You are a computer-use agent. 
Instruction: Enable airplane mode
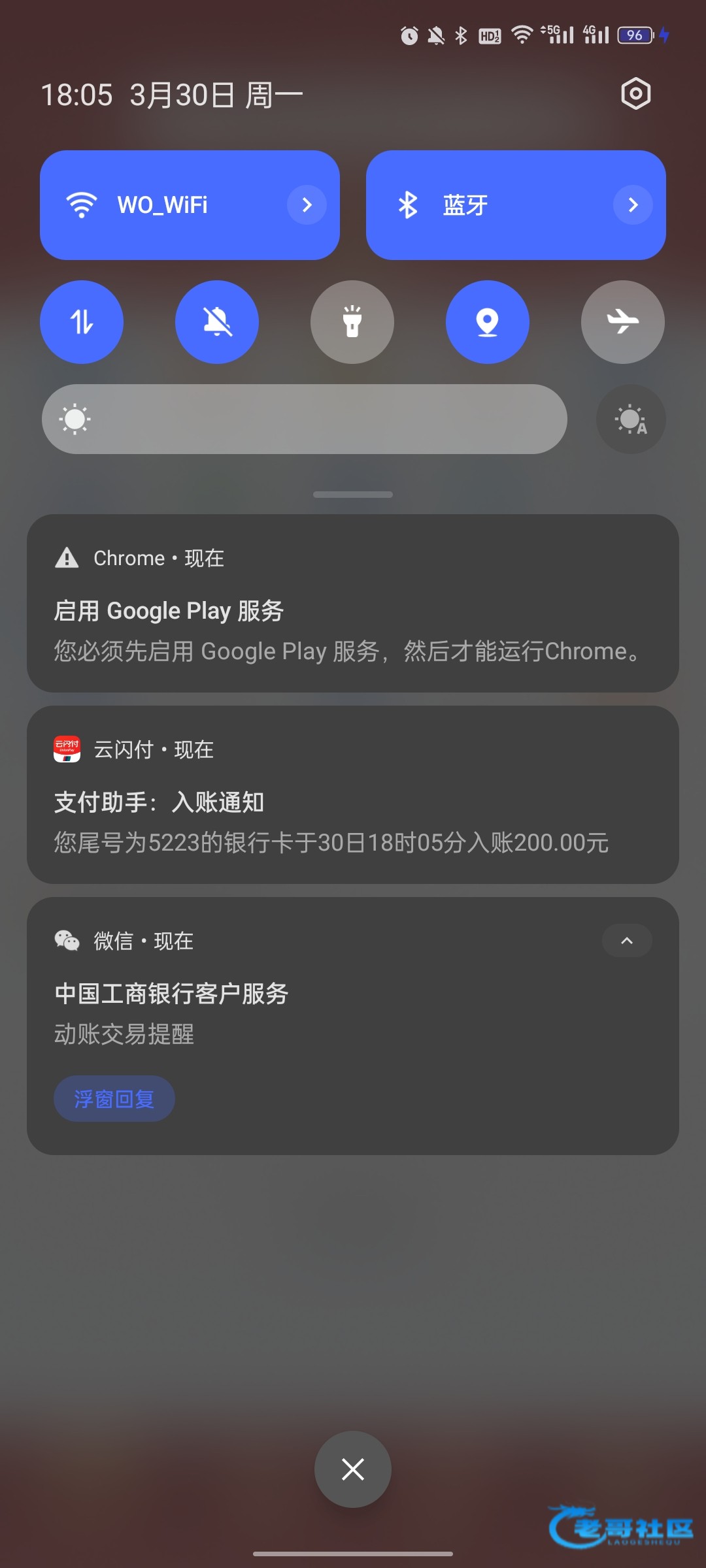(x=622, y=322)
